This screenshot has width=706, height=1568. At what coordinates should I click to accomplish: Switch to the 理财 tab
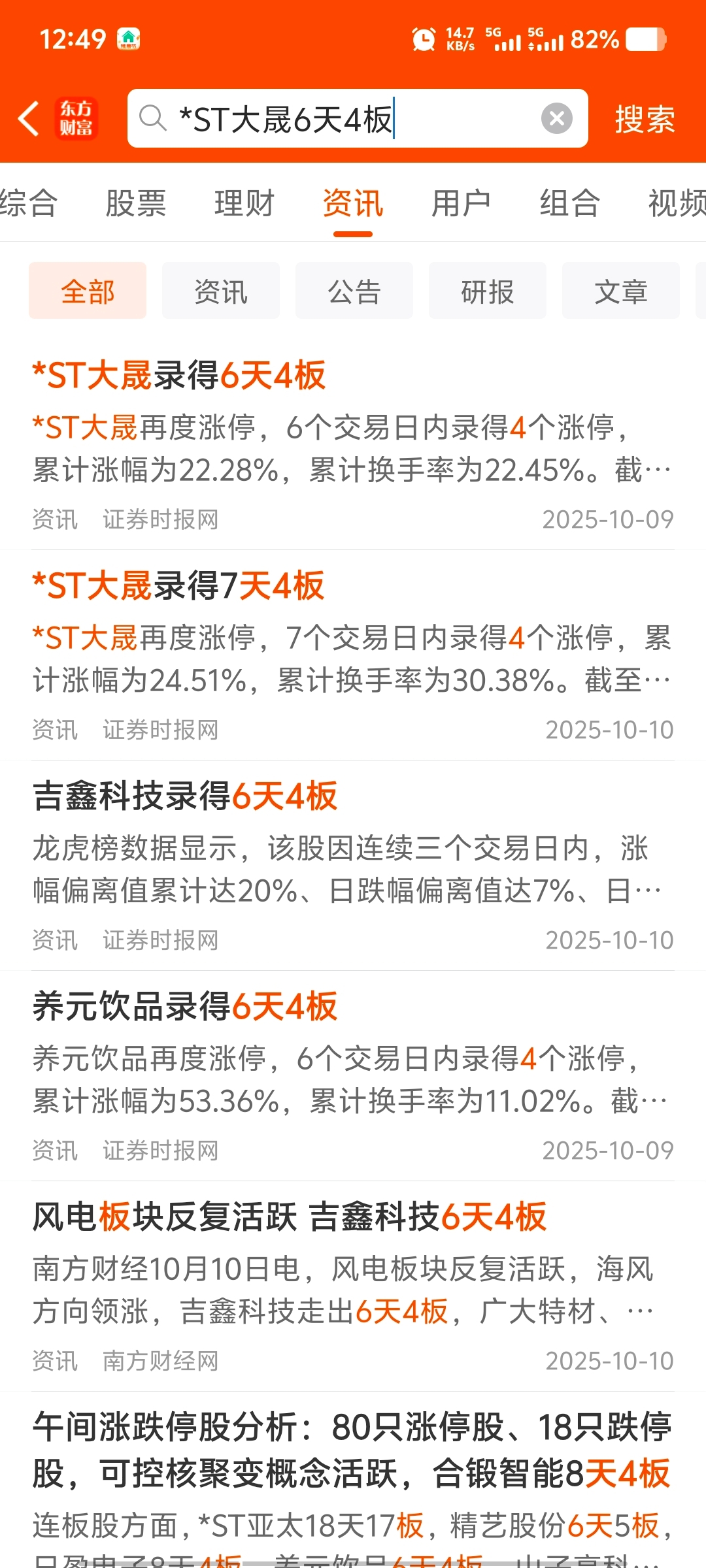click(244, 203)
